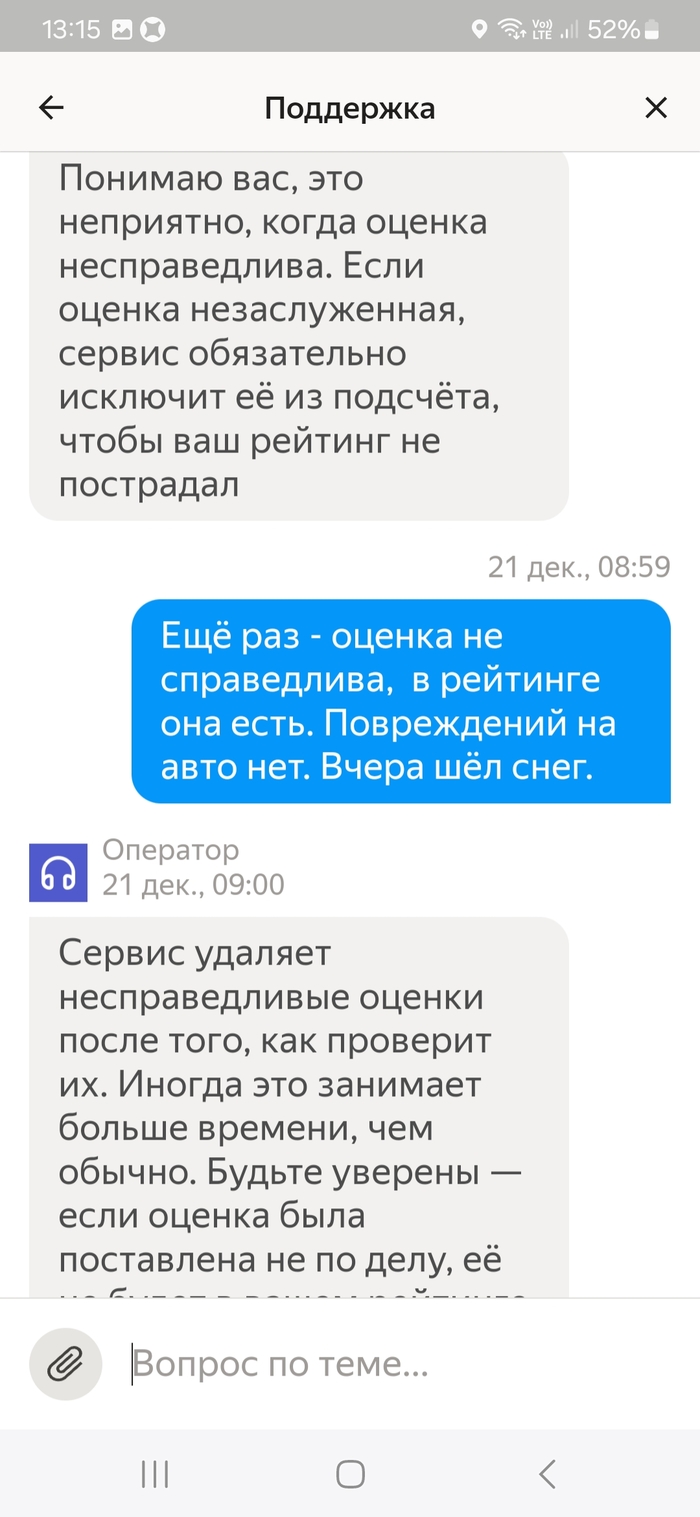700x1517 pixels.
Task: Open recent apps from navigation bar
Action: 155,1473
